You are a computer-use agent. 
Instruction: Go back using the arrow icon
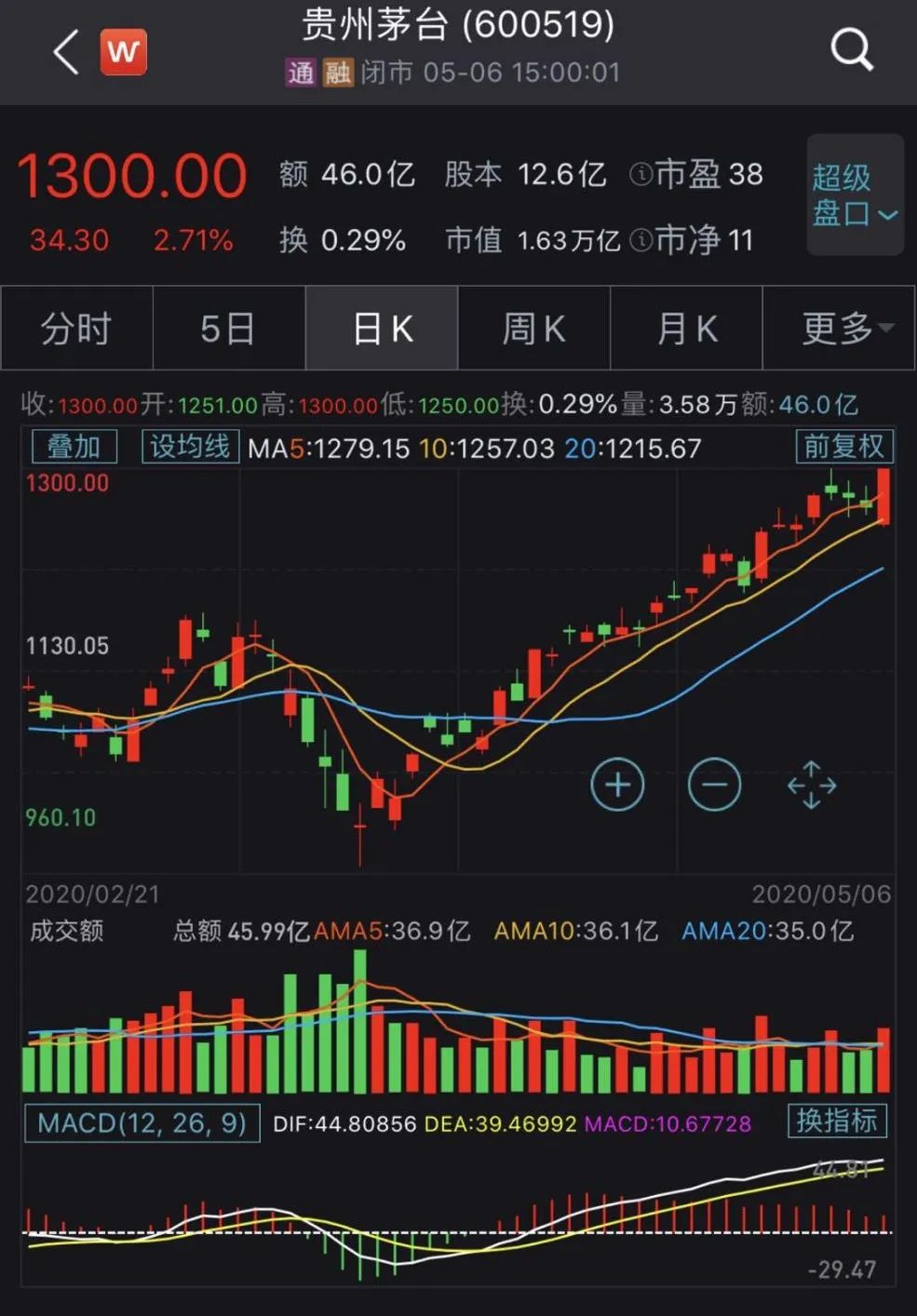coord(65,51)
